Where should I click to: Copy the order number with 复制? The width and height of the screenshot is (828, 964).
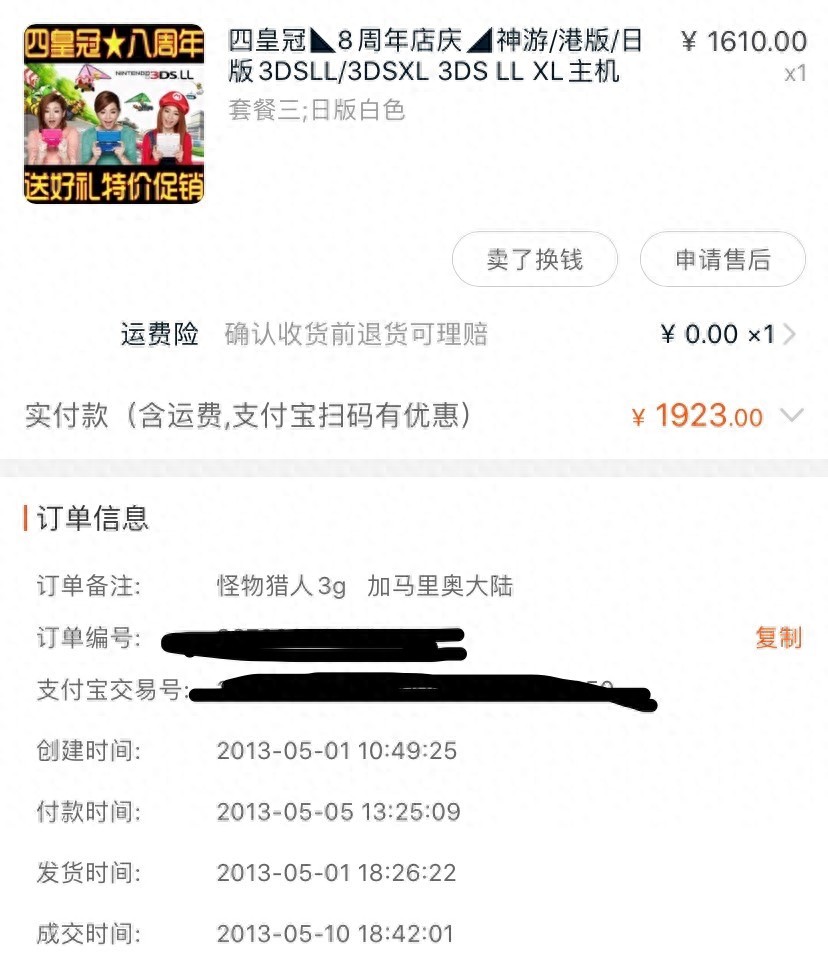(x=778, y=637)
